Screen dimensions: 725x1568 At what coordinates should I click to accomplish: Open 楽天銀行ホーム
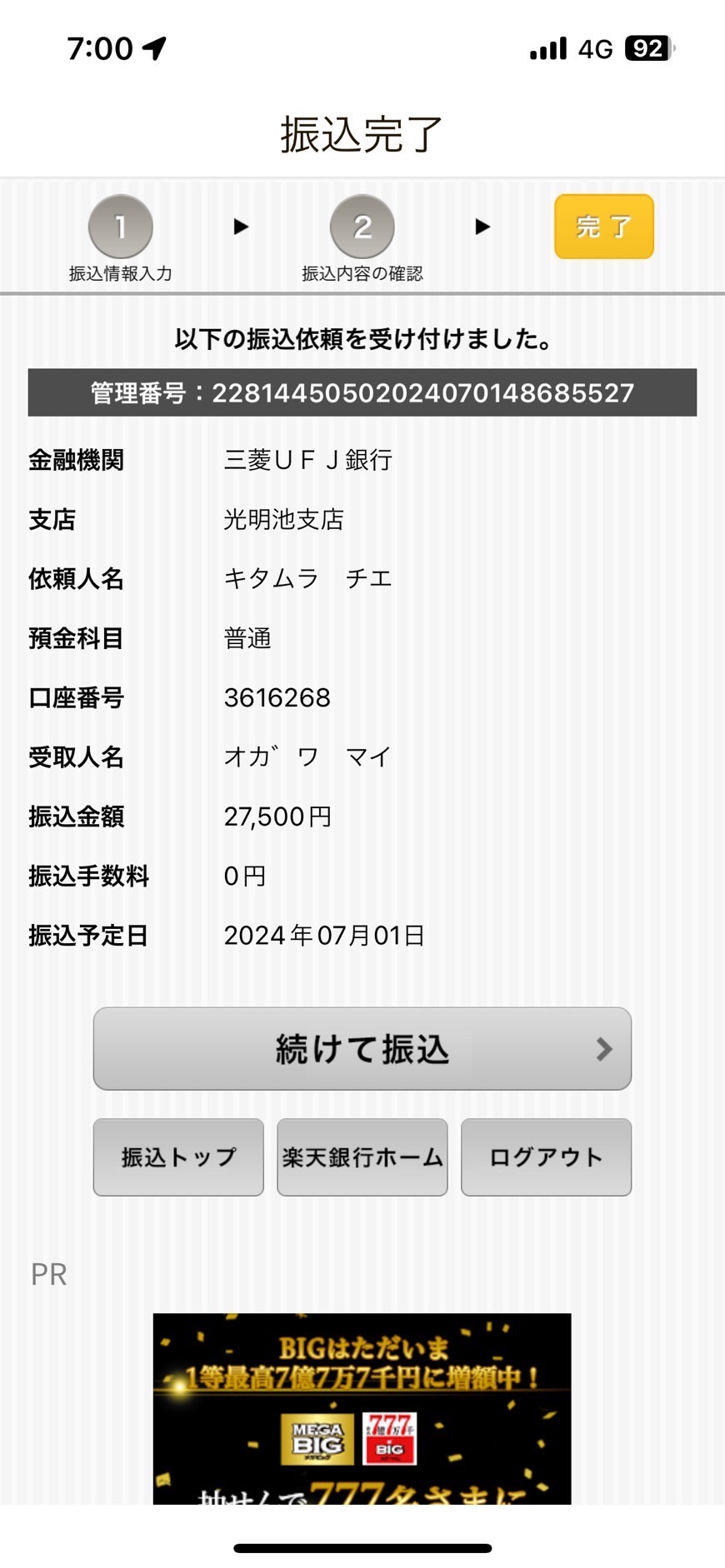(362, 1156)
